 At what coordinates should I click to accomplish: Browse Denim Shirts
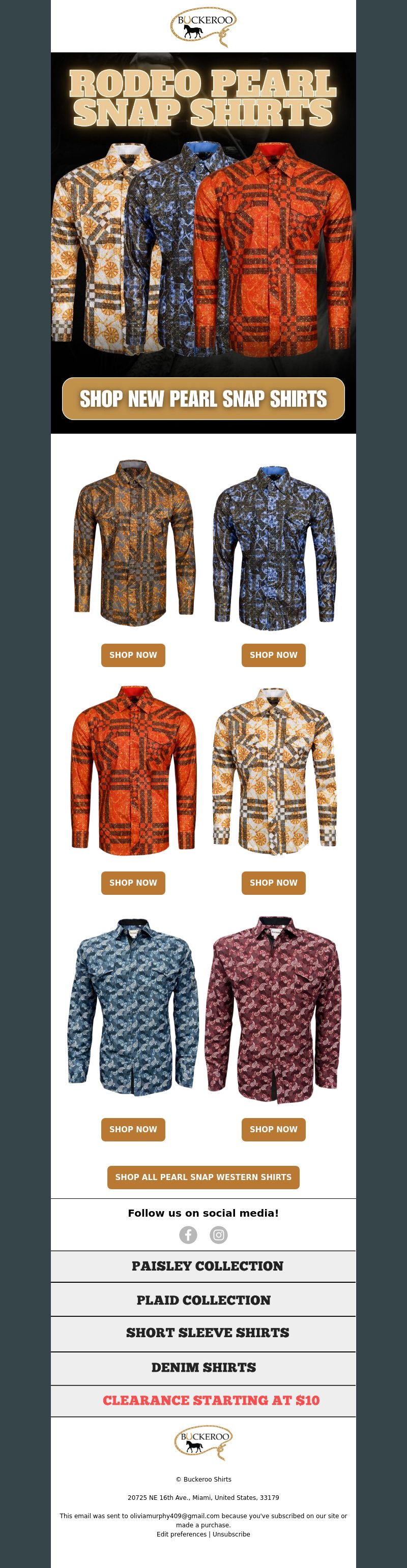(x=203, y=1367)
